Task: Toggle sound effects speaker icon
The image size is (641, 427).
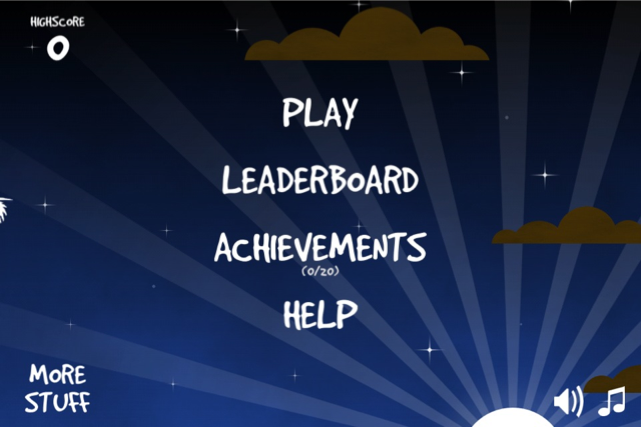Action: tap(568, 401)
